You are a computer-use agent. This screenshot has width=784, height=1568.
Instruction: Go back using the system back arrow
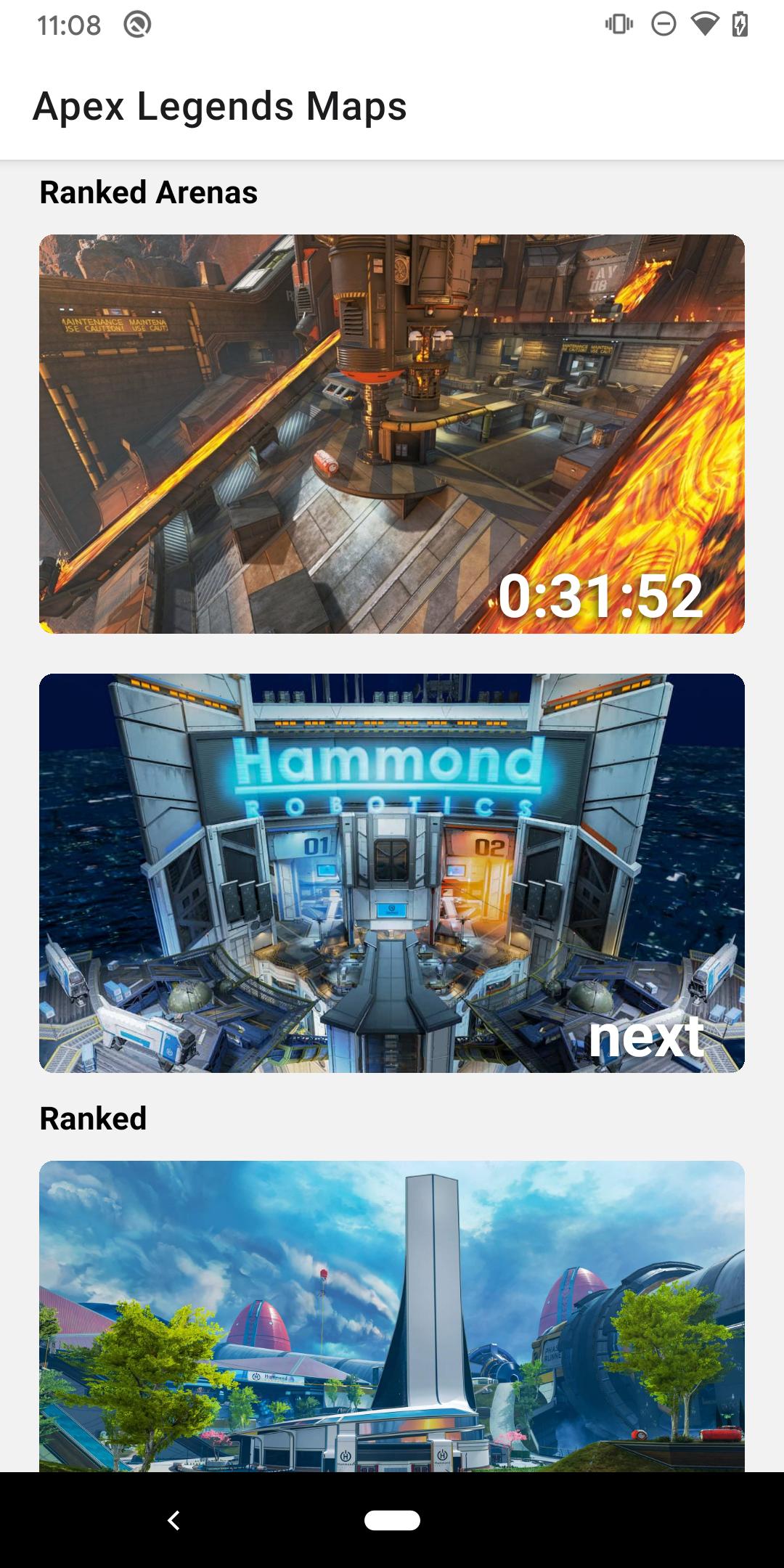click(173, 1520)
